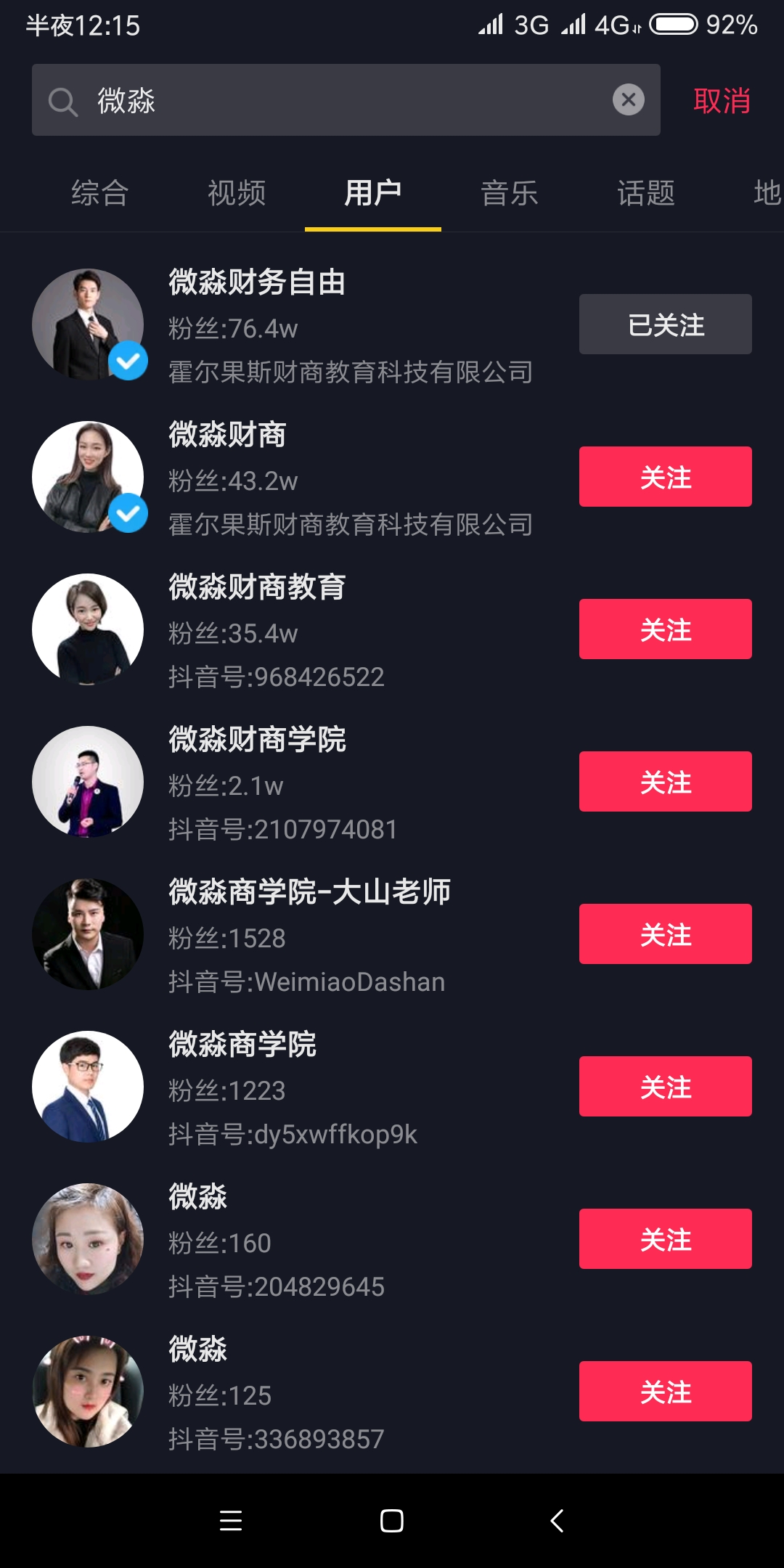Image resolution: width=784 pixels, height=1568 pixels.
Task: Follow the user 微淼财商教育
Action: point(665,629)
